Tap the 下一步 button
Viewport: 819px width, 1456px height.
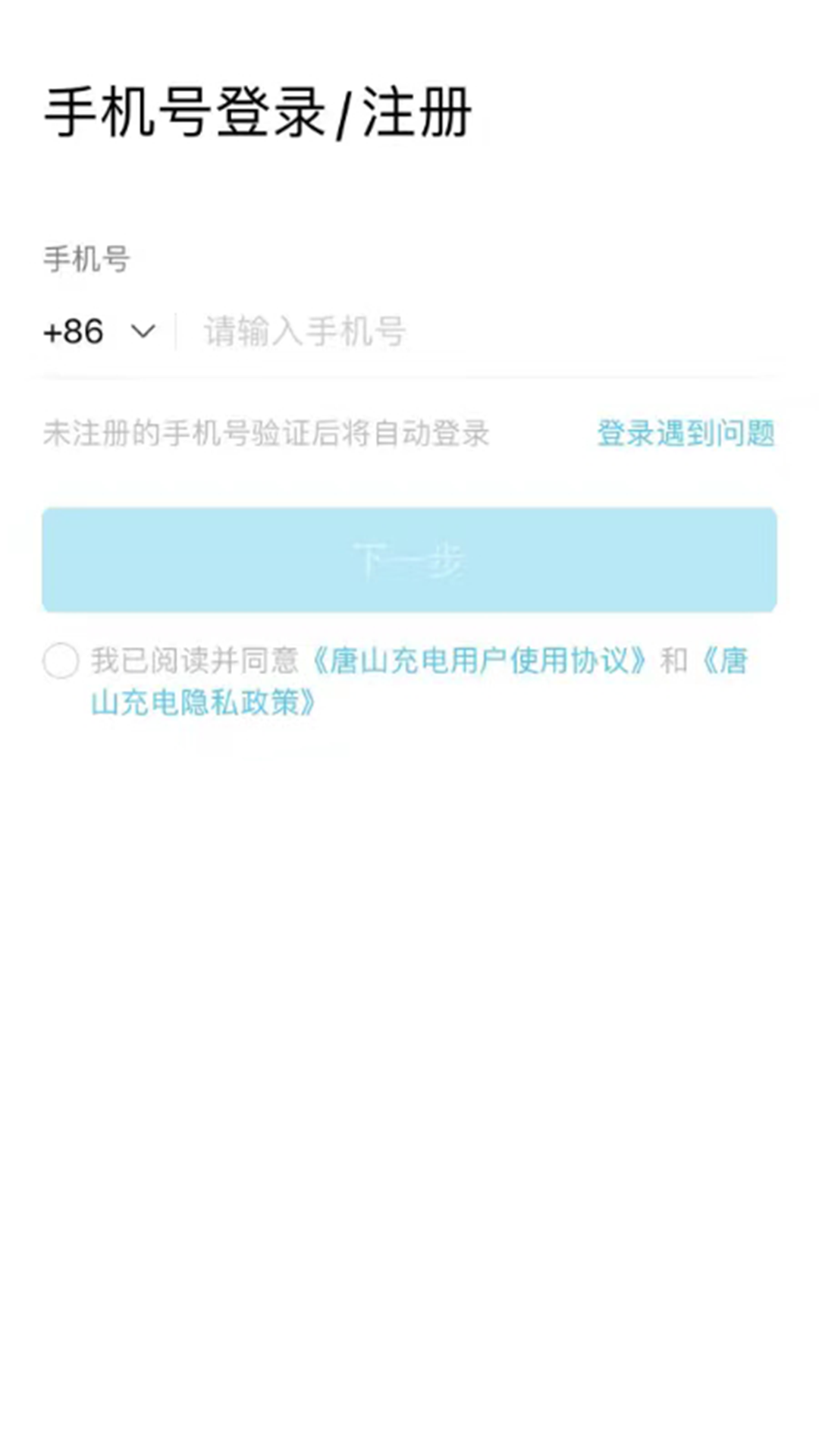[409, 560]
